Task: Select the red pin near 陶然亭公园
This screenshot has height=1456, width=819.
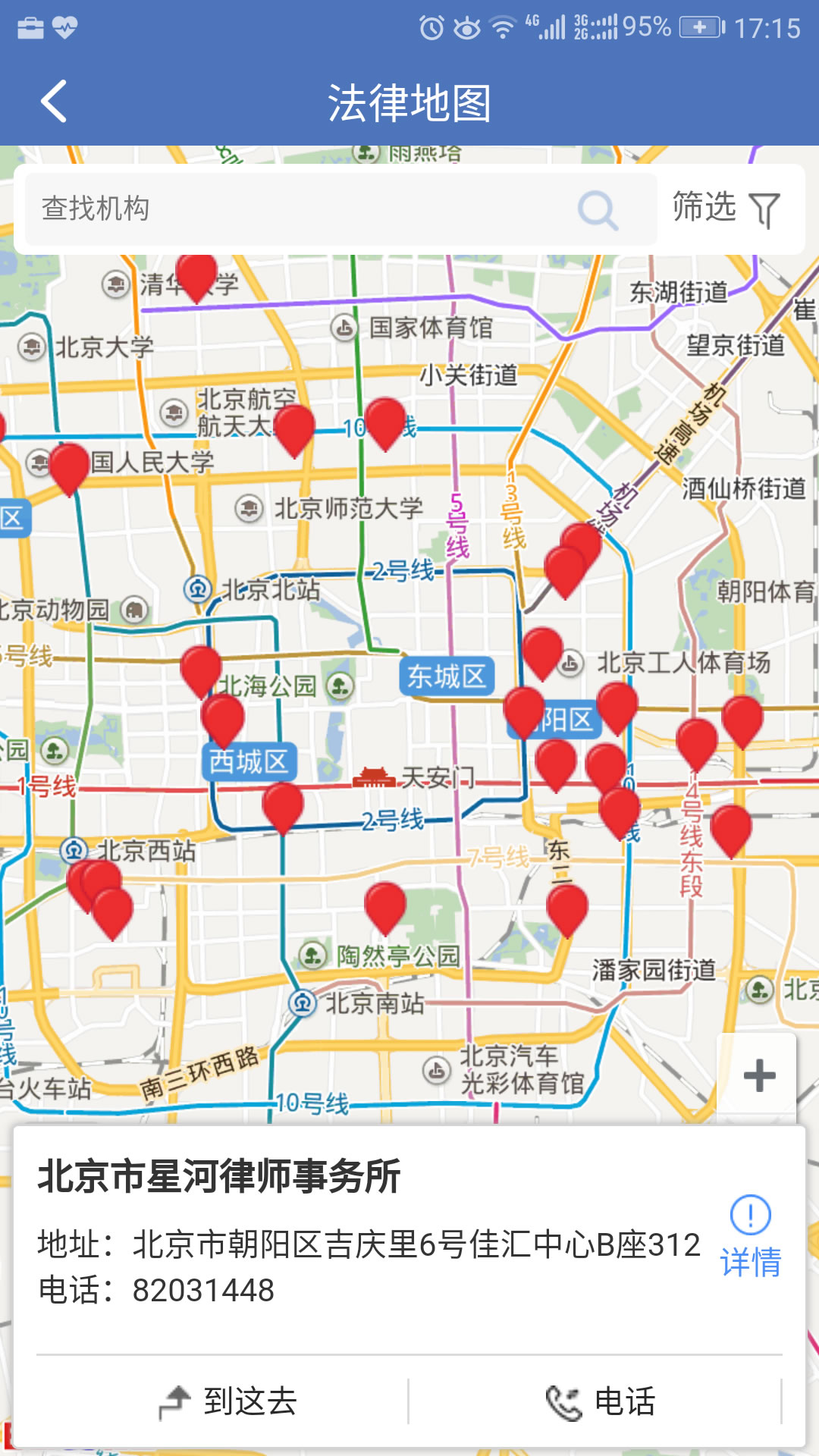Action: coord(385,904)
